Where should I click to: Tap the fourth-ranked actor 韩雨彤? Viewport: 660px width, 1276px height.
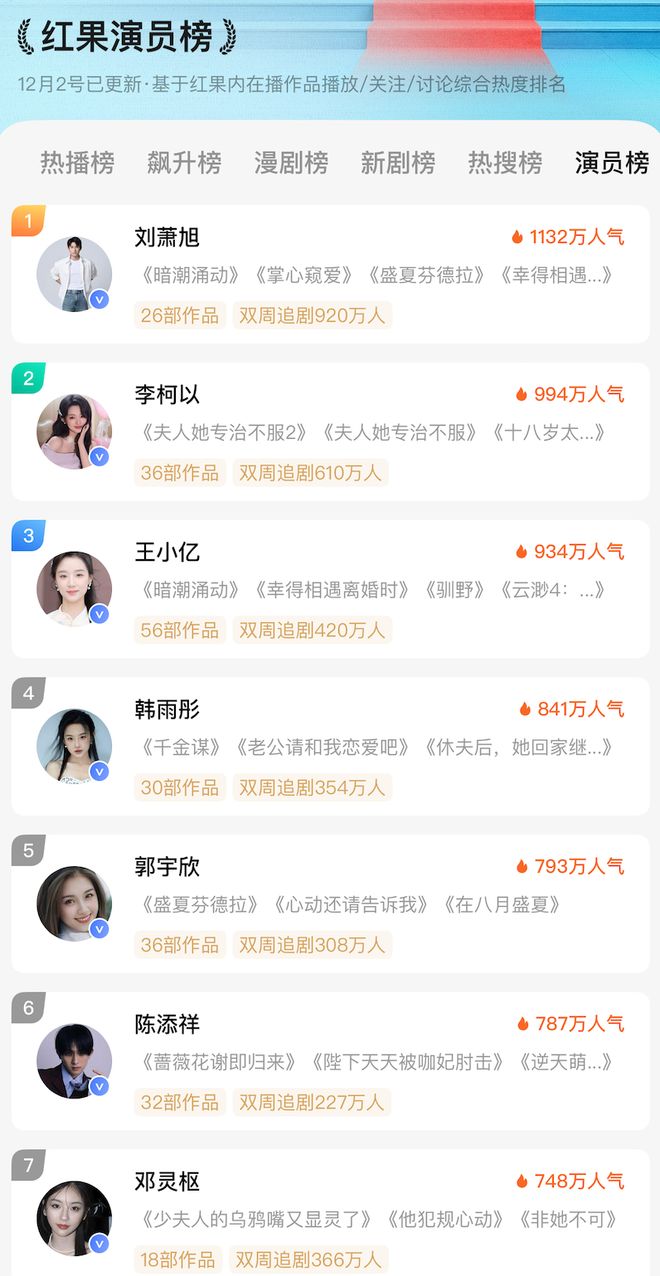(330, 746)
